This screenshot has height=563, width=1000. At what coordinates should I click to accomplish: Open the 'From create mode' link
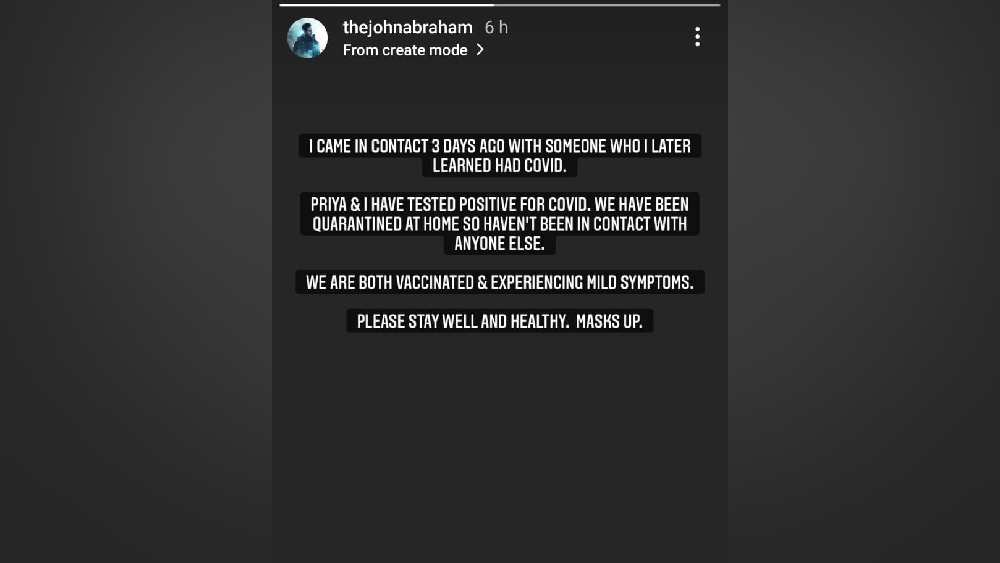tap(413, 49)
